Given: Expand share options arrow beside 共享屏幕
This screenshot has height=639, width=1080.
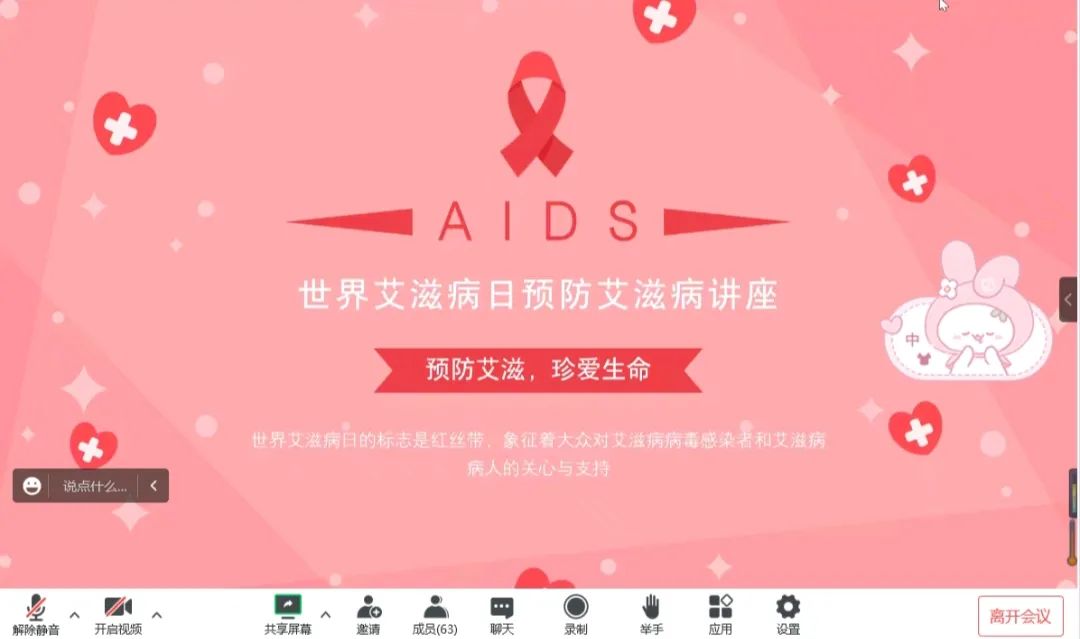Looking at the screenshot, I should (325, 614).
